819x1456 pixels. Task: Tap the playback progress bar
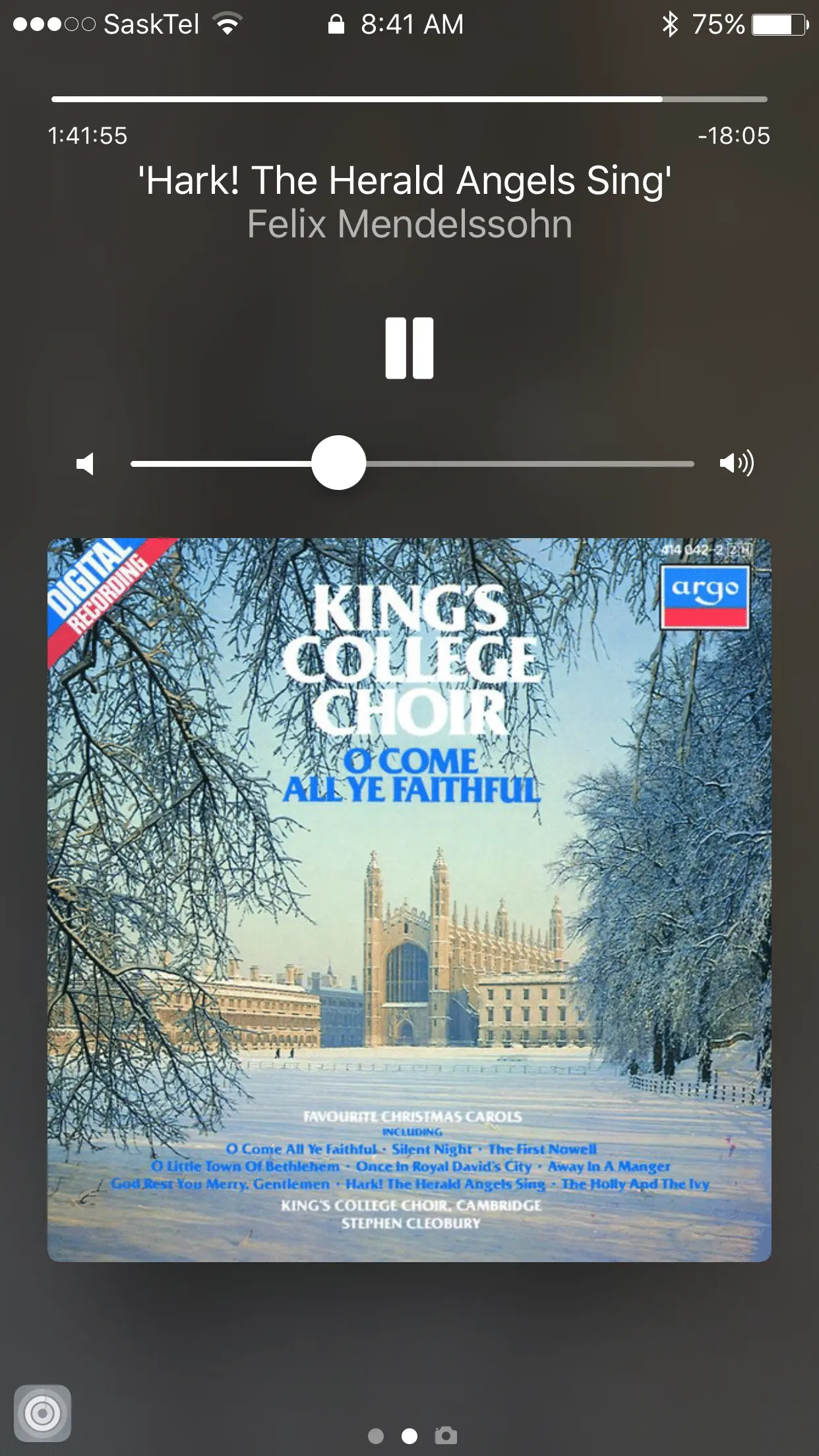coord(409,100)
